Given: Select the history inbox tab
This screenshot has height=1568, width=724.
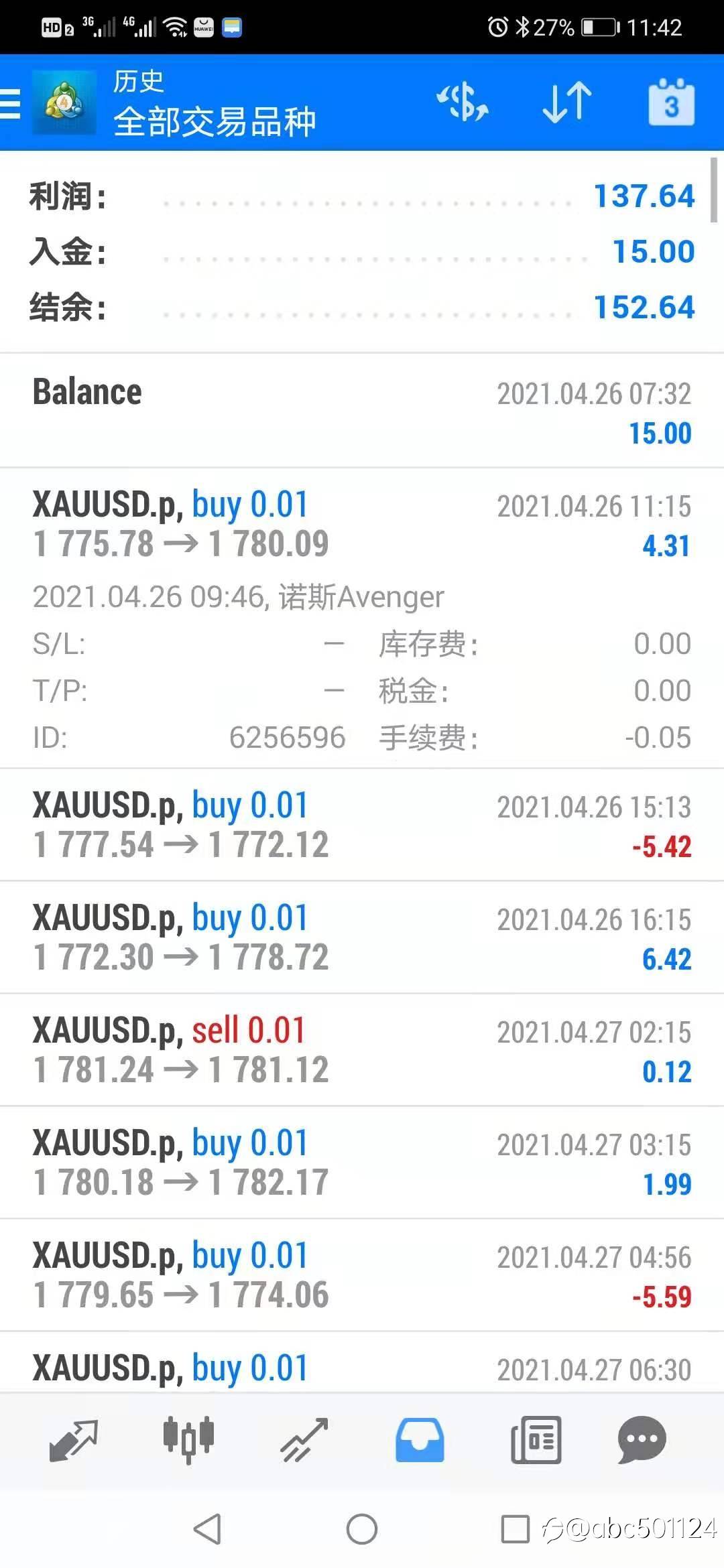Looking at the screenshot, I should pyautogui.click(x=420, y=1439).
